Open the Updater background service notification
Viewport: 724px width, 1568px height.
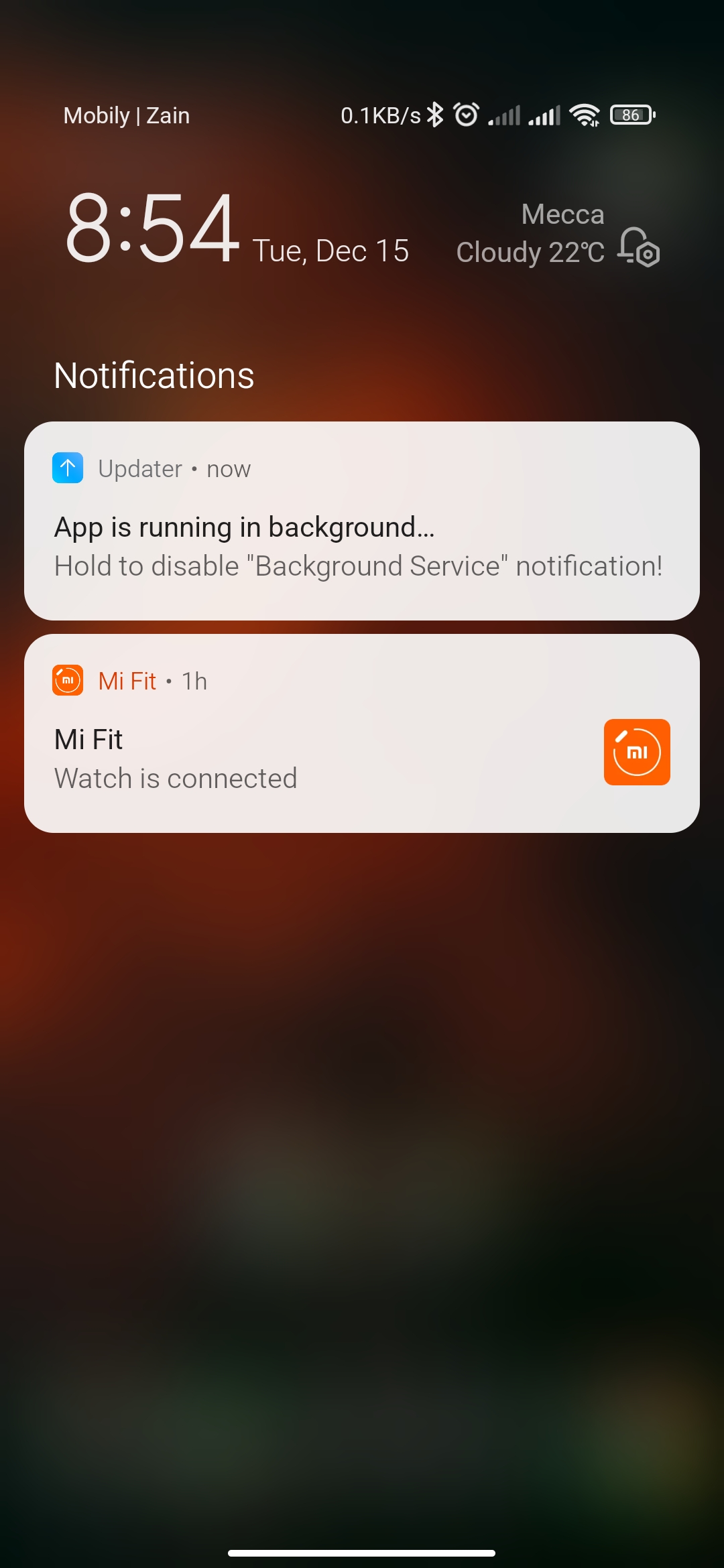362,521
